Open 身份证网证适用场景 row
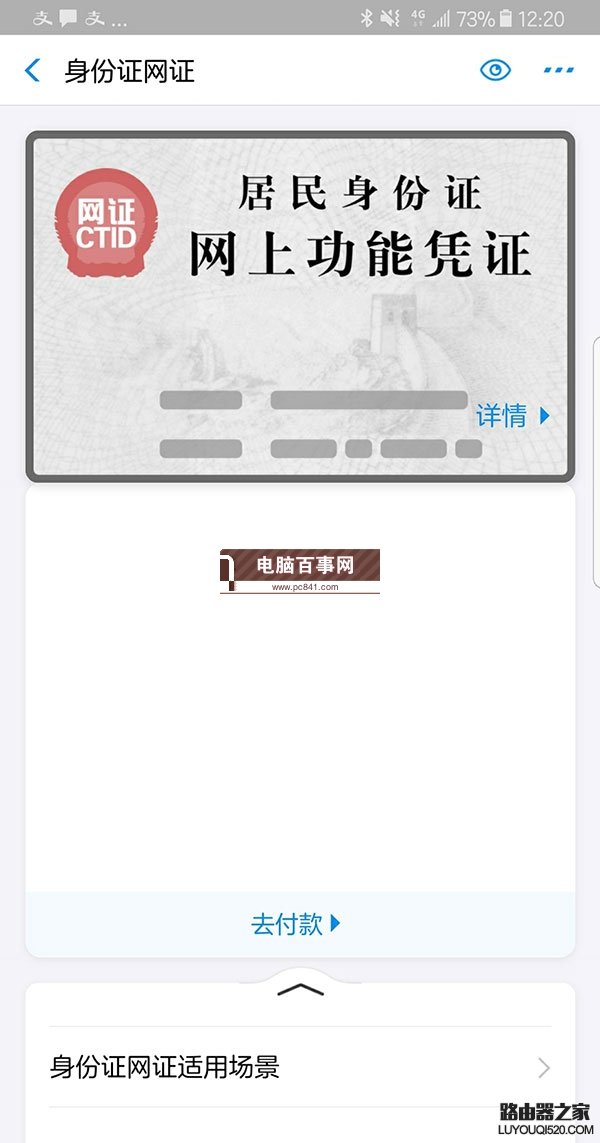The width and height of the screenshot is (600, 1143). (300, 1067)
